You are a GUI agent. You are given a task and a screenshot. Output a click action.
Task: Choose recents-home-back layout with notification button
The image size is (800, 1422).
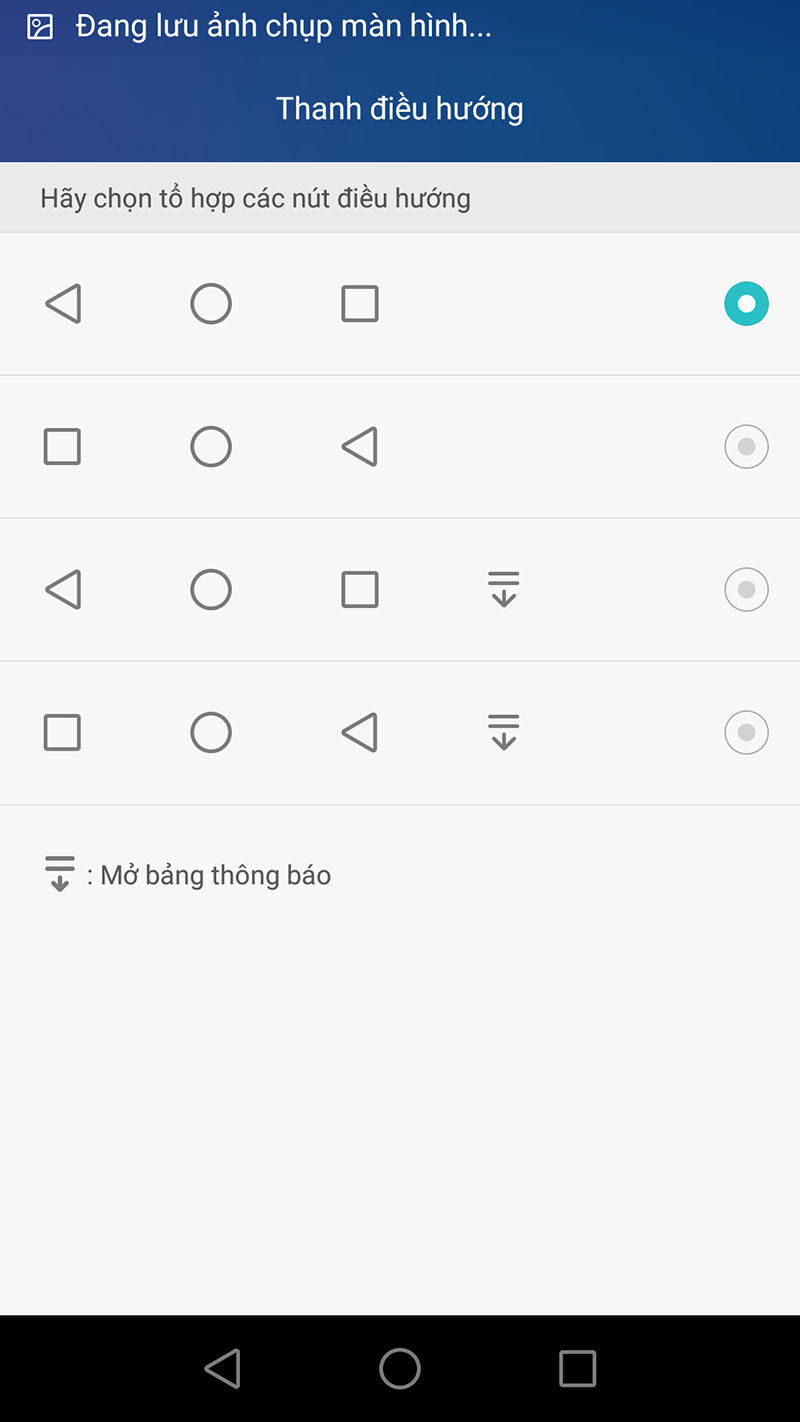[x=746, y=733]
